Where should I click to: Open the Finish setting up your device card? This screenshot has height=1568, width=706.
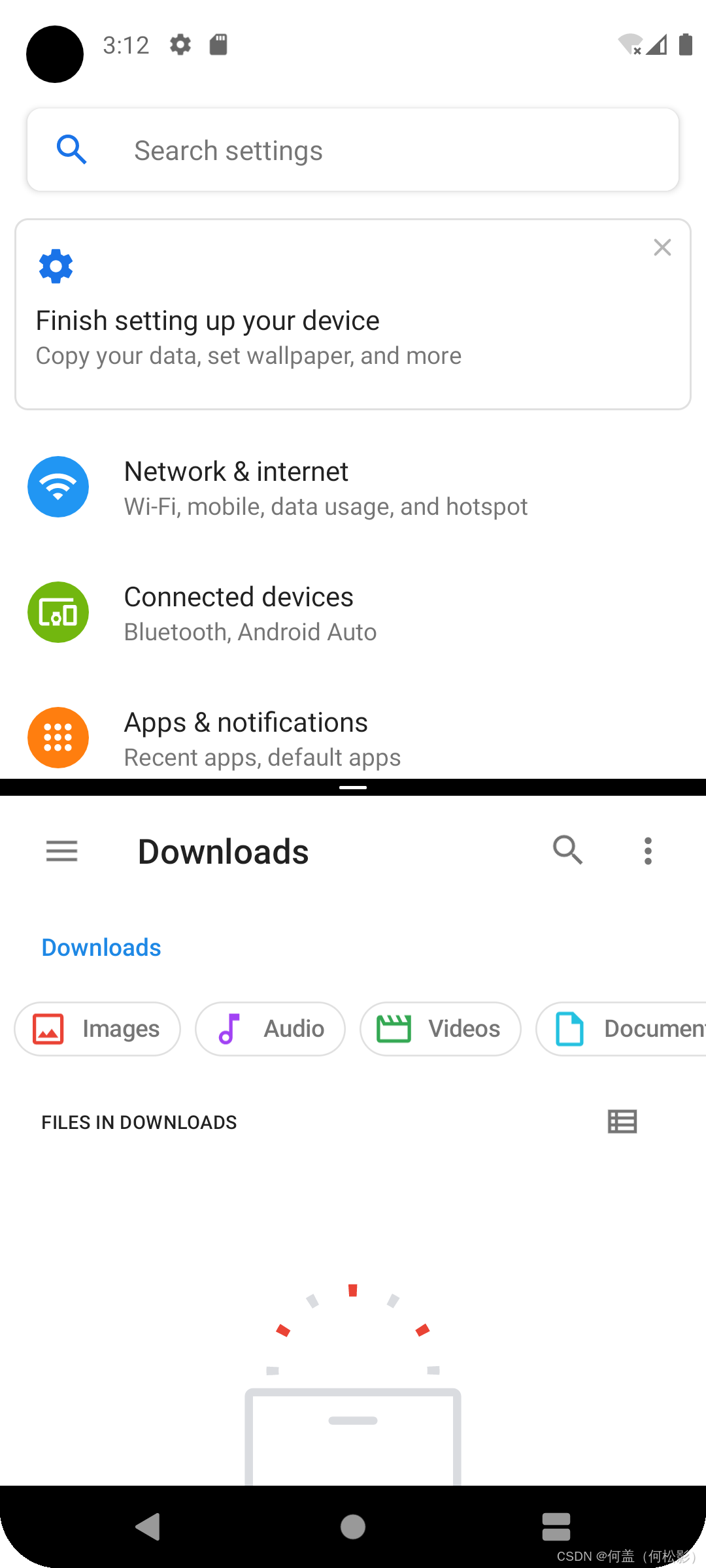[261, 320]
